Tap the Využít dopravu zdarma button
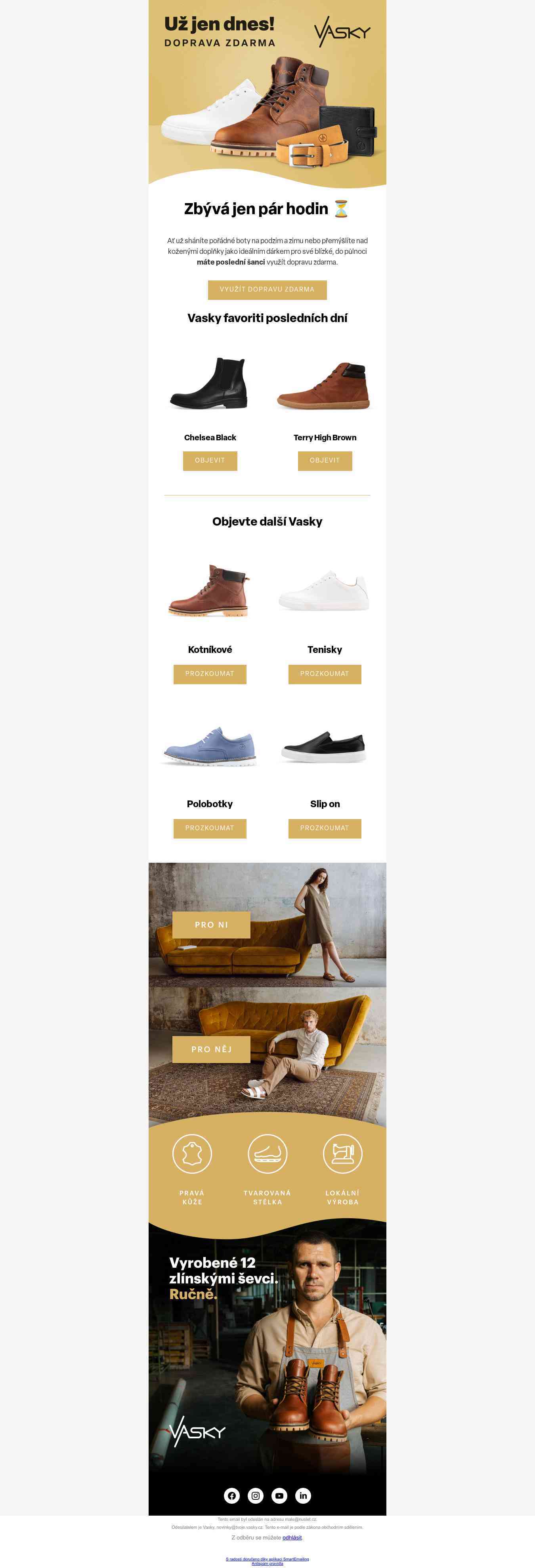Image resolution: width=535 pixels, height=1568 pixels. pyautogui.click(x=267, y=290)
